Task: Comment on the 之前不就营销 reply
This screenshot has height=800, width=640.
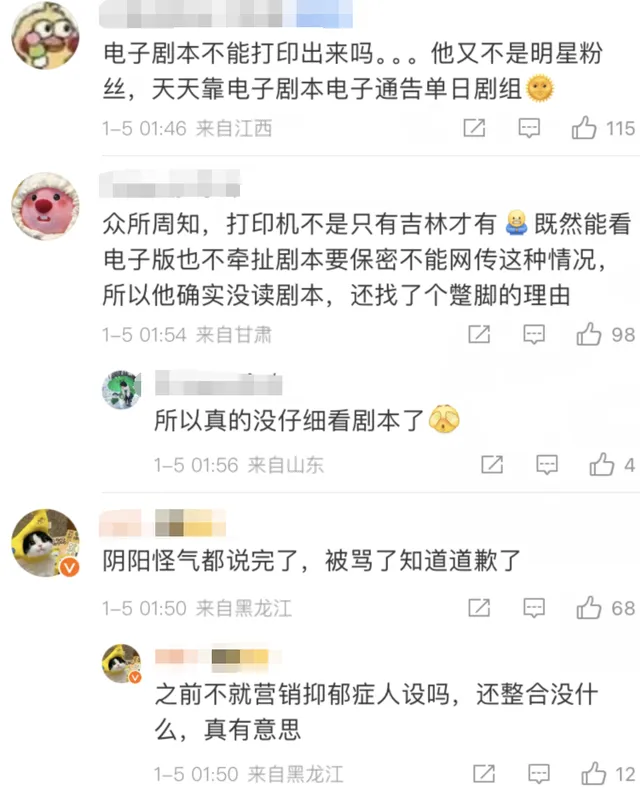Action: 539,774
